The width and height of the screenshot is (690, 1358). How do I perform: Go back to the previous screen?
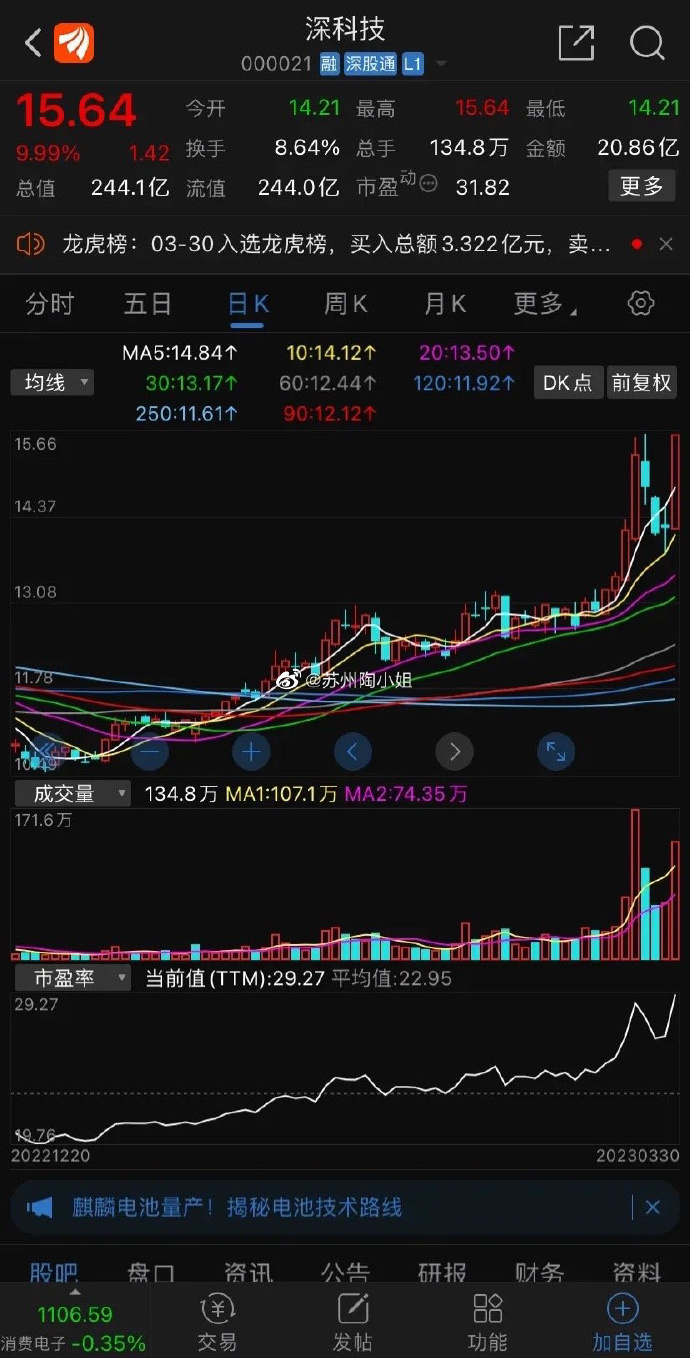click(33, 43)
